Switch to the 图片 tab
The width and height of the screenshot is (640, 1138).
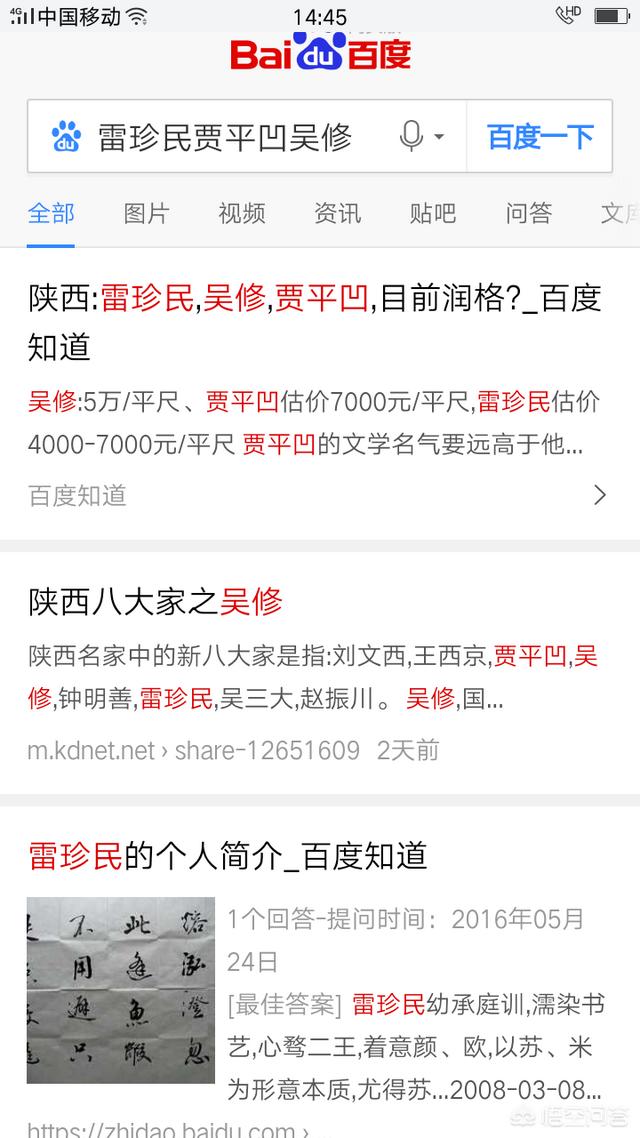pos(147,213)
